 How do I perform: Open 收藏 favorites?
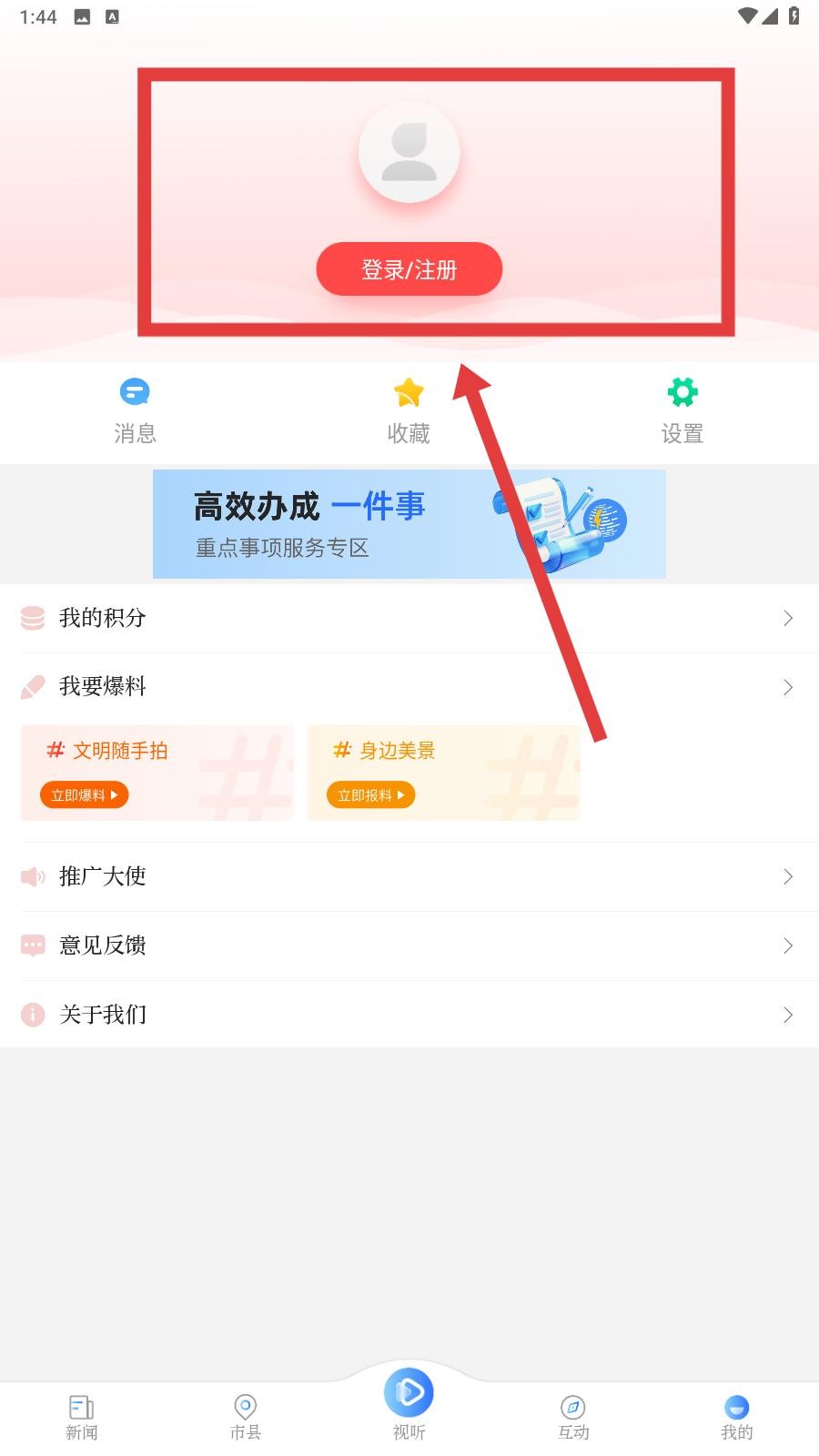409,411
